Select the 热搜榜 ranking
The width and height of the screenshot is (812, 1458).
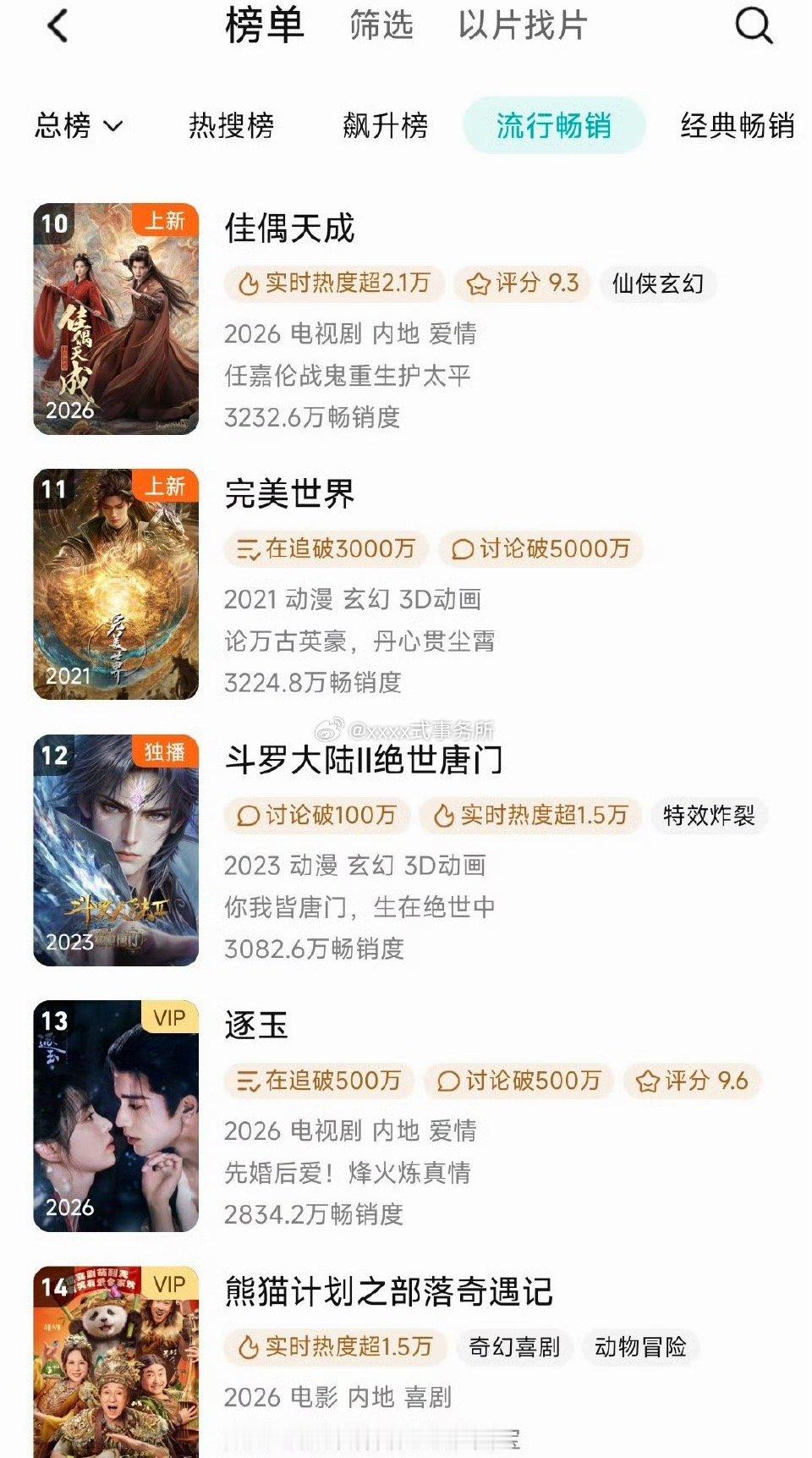pos(231,126)
